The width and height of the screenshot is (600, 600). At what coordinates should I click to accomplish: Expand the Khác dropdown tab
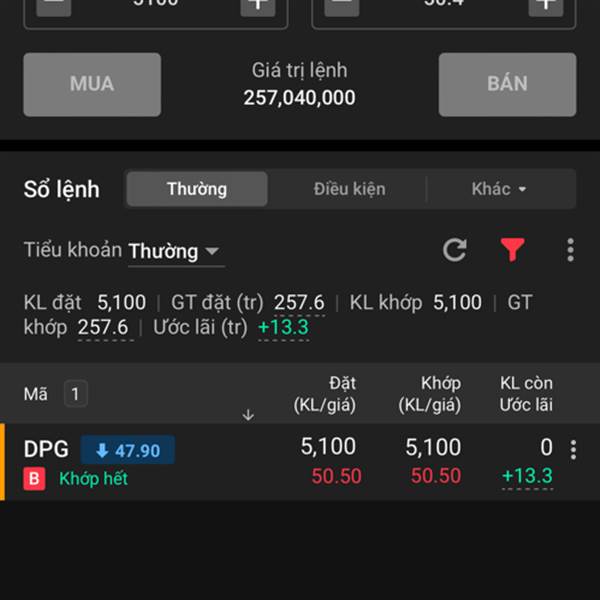499,189
